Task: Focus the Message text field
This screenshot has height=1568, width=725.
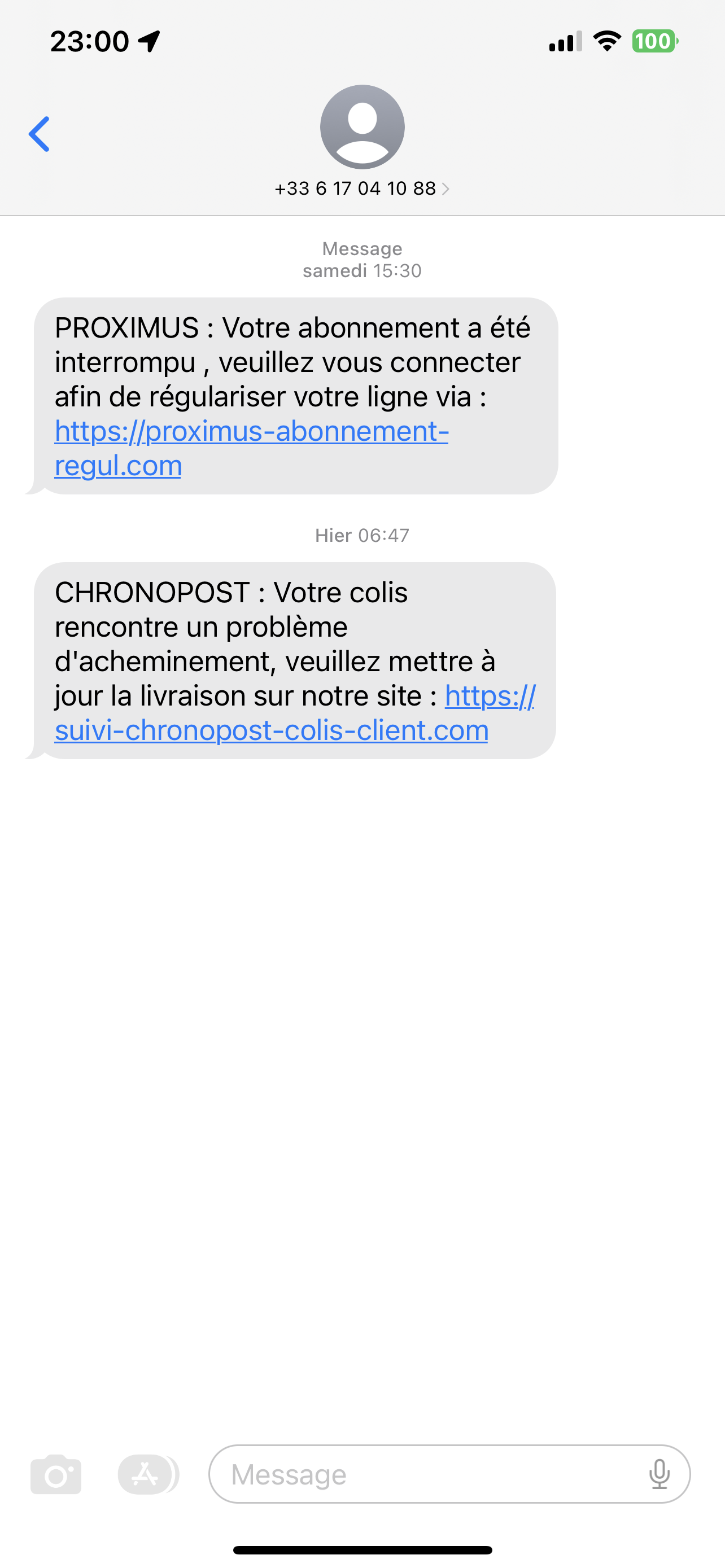Action: pos(426,1474)
